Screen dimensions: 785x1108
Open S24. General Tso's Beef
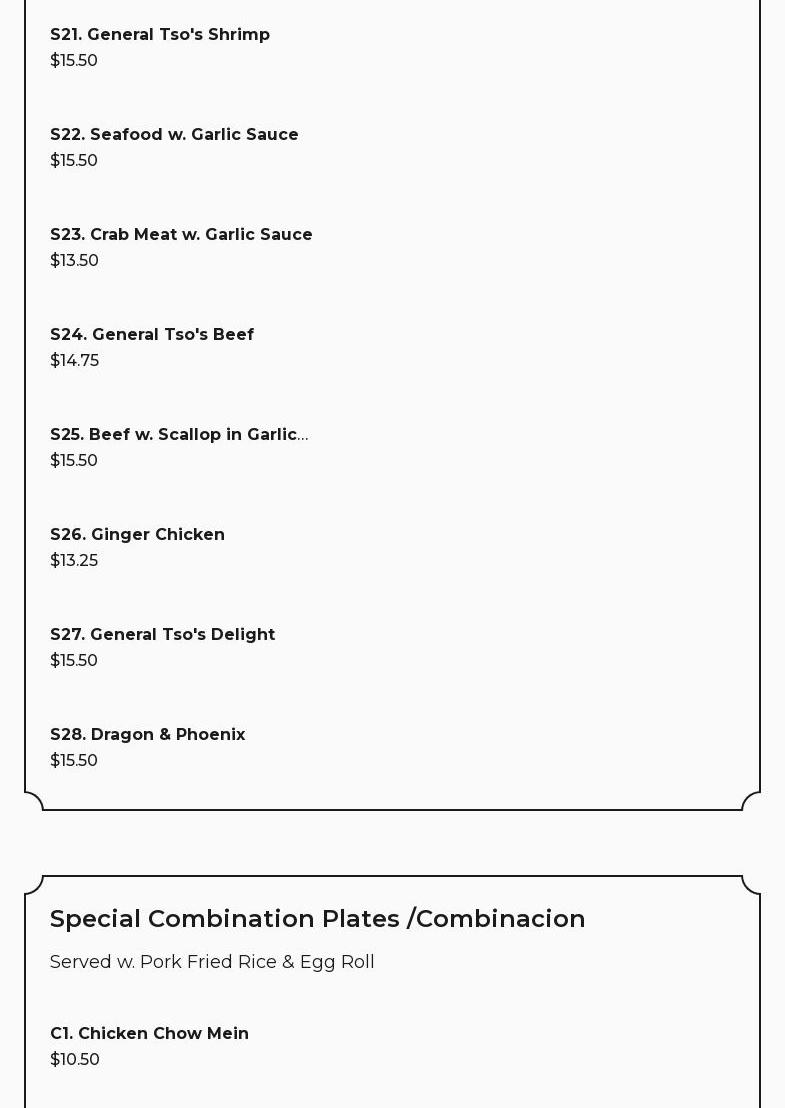[152, 335]
